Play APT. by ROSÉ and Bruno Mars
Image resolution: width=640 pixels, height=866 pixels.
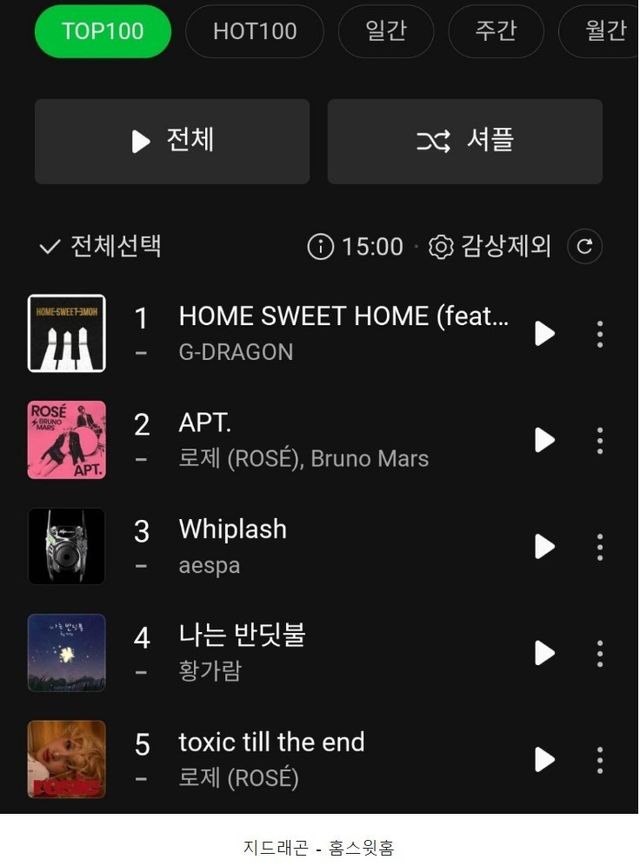(544, 440)
